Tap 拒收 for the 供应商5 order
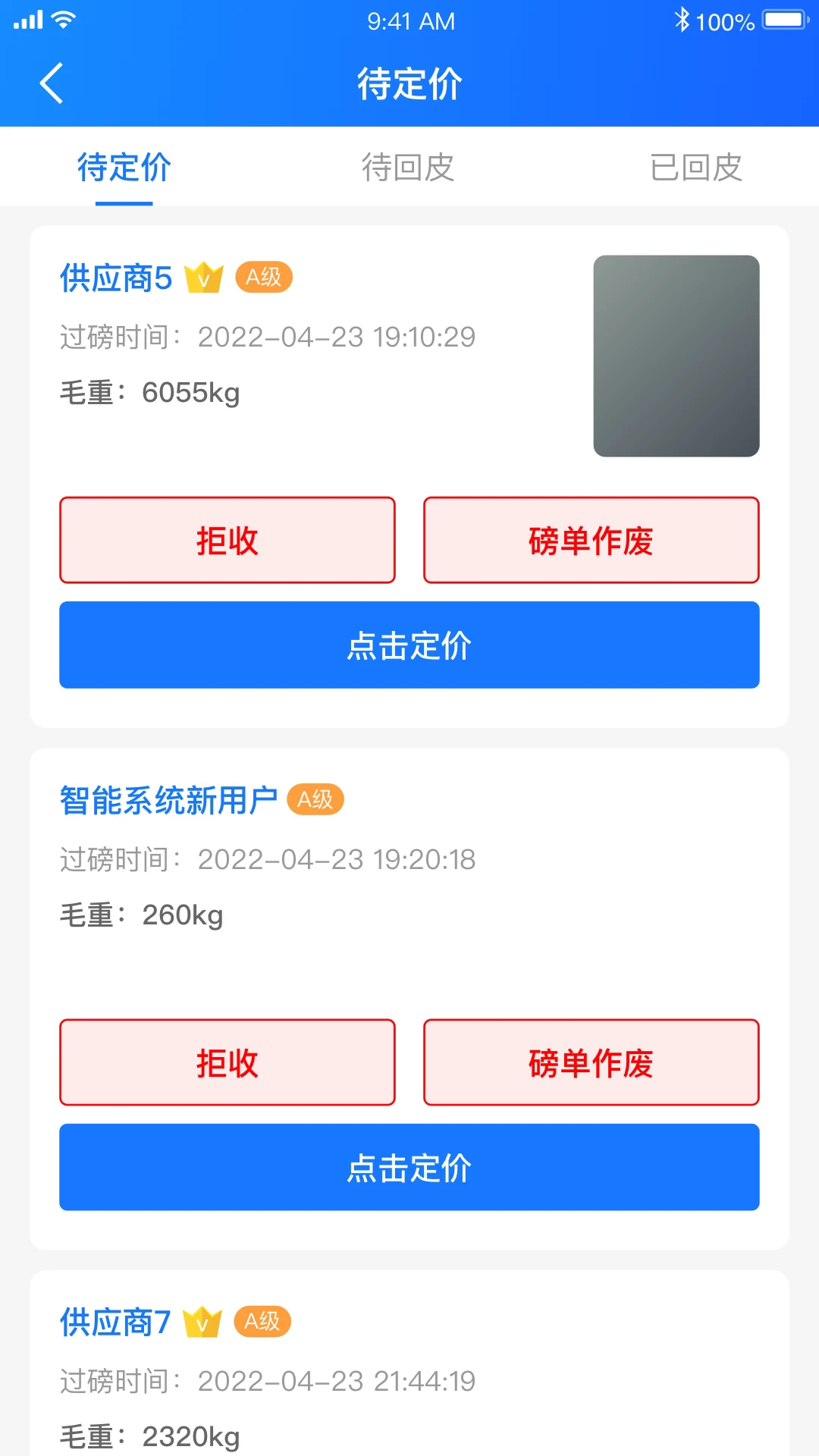 tap(227, 540)
